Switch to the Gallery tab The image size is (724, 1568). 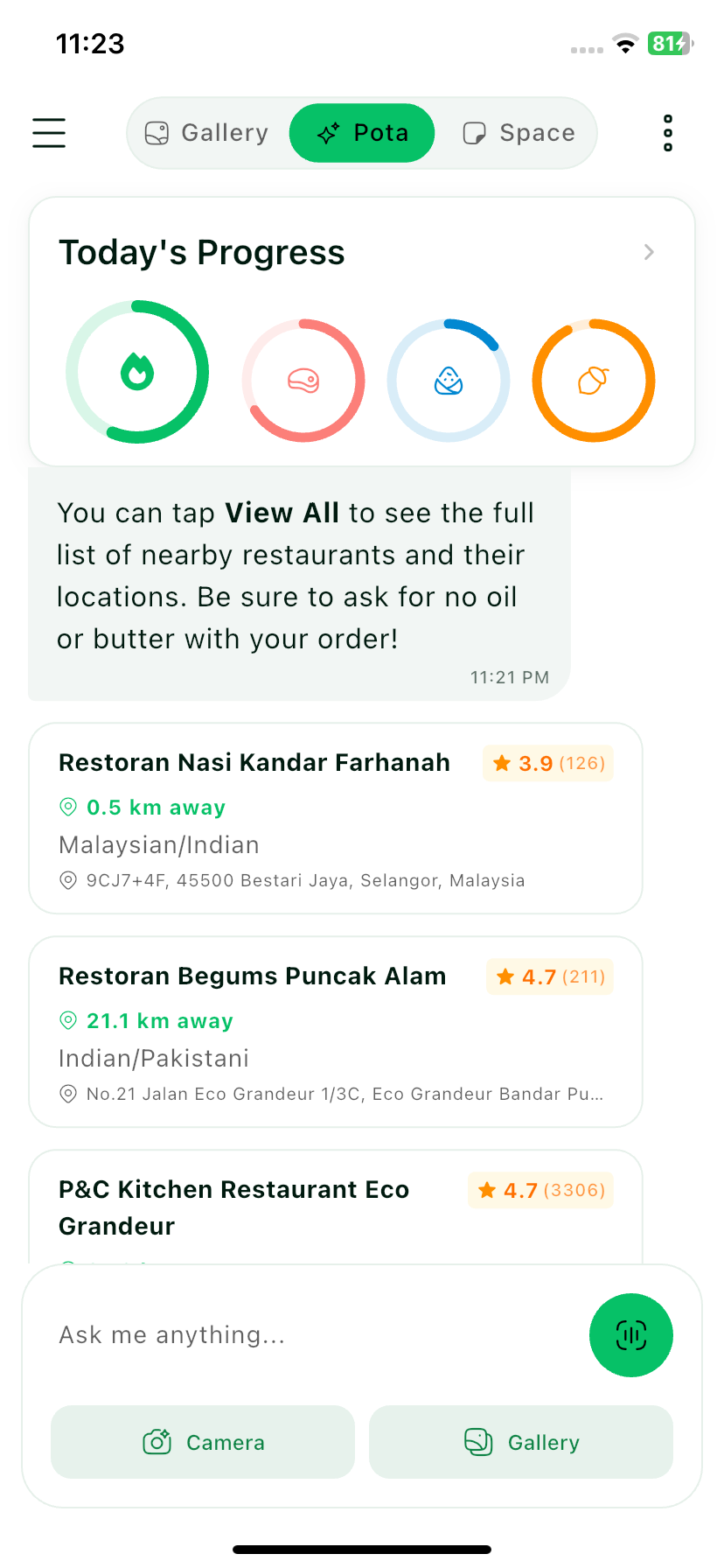click(x=208, y=133)
